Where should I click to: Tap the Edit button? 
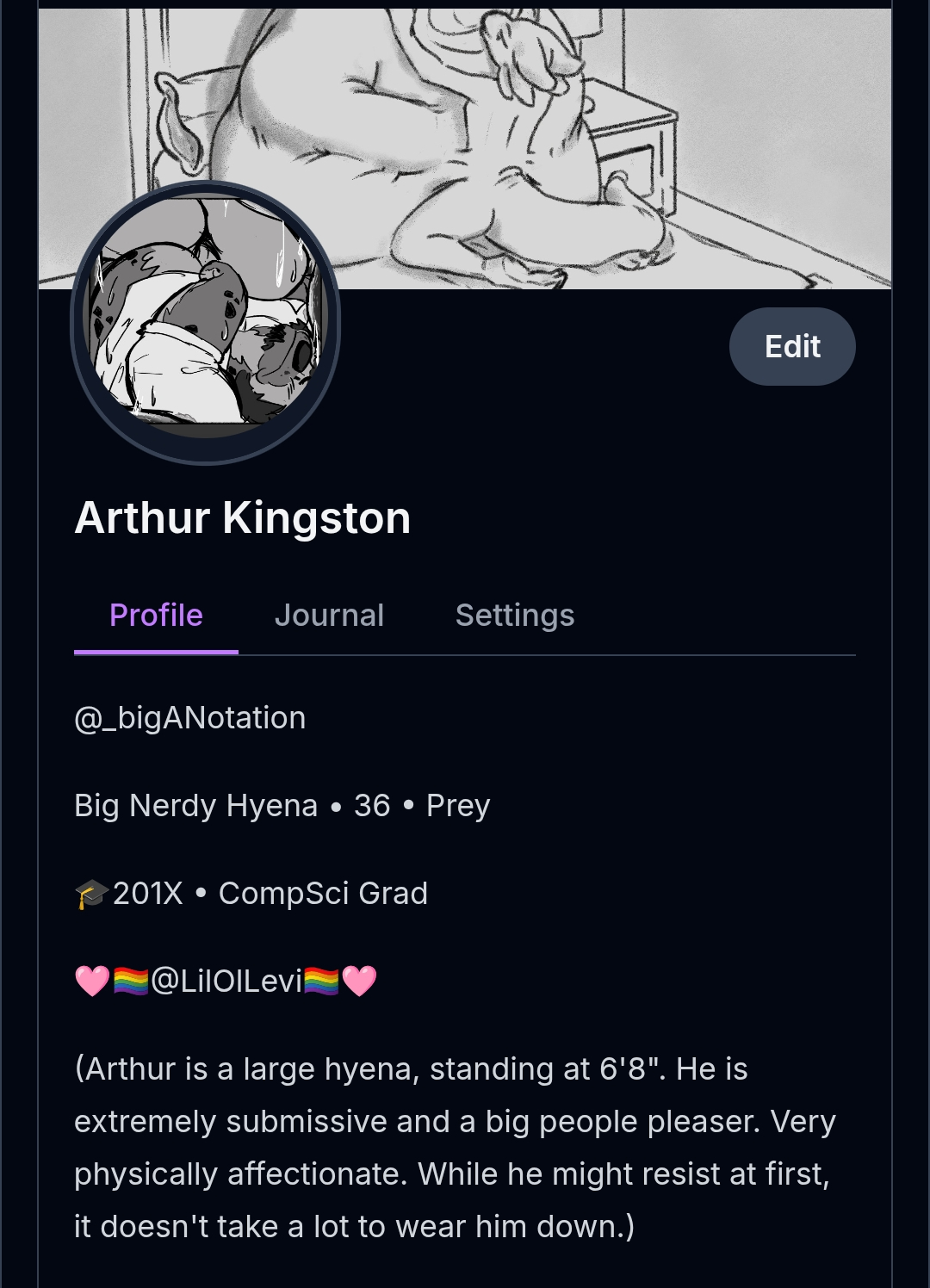point(791,346)
